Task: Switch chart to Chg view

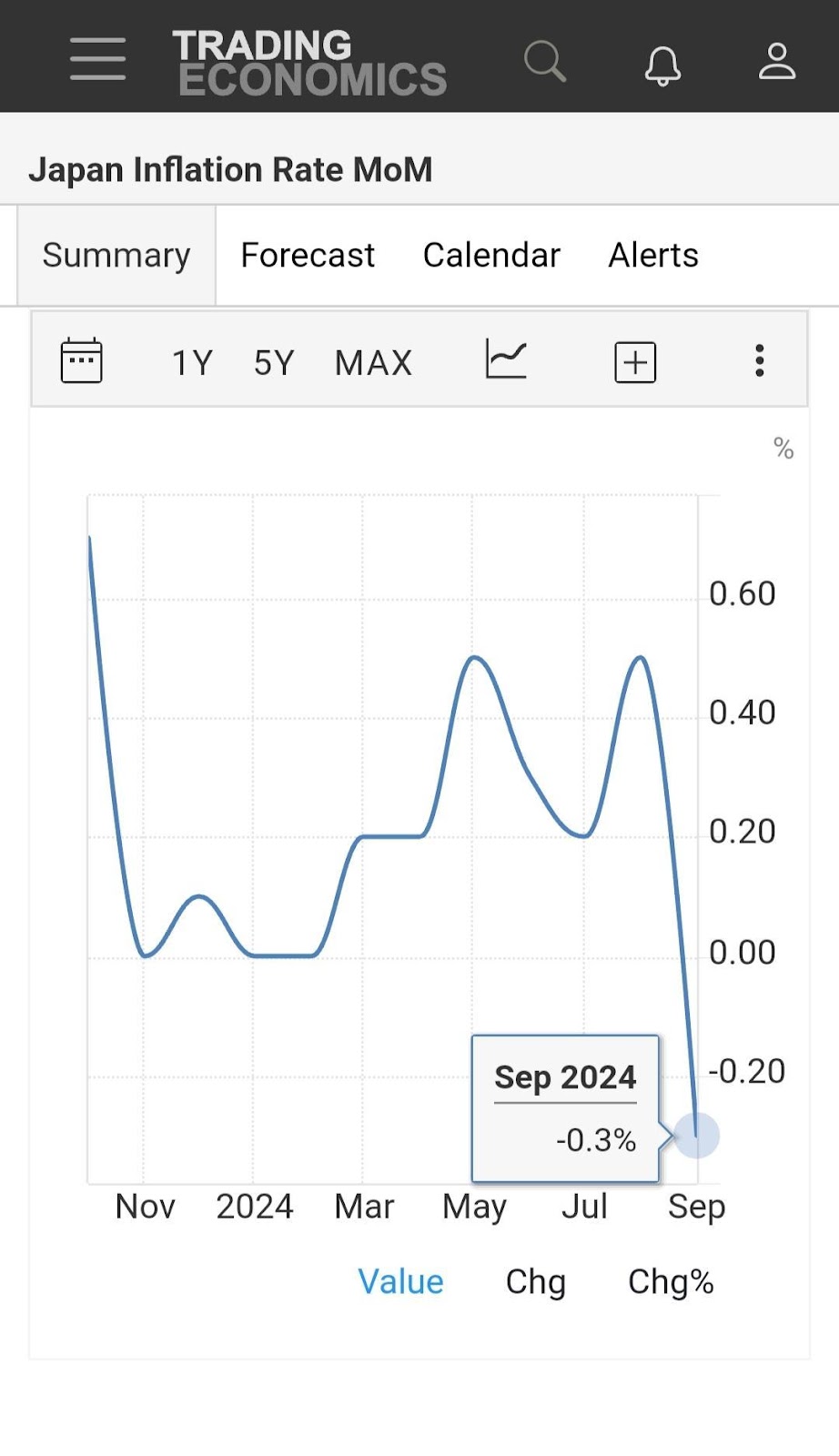Action: point(535,1281)
